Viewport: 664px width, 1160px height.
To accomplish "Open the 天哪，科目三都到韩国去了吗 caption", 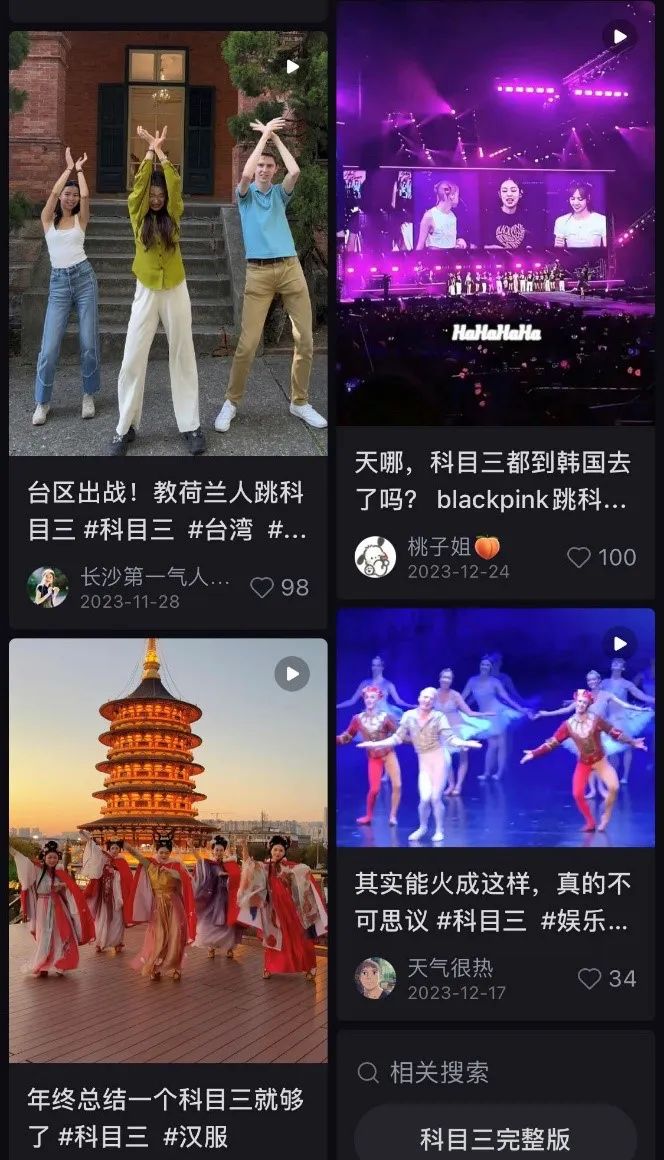I will point(493,480).
